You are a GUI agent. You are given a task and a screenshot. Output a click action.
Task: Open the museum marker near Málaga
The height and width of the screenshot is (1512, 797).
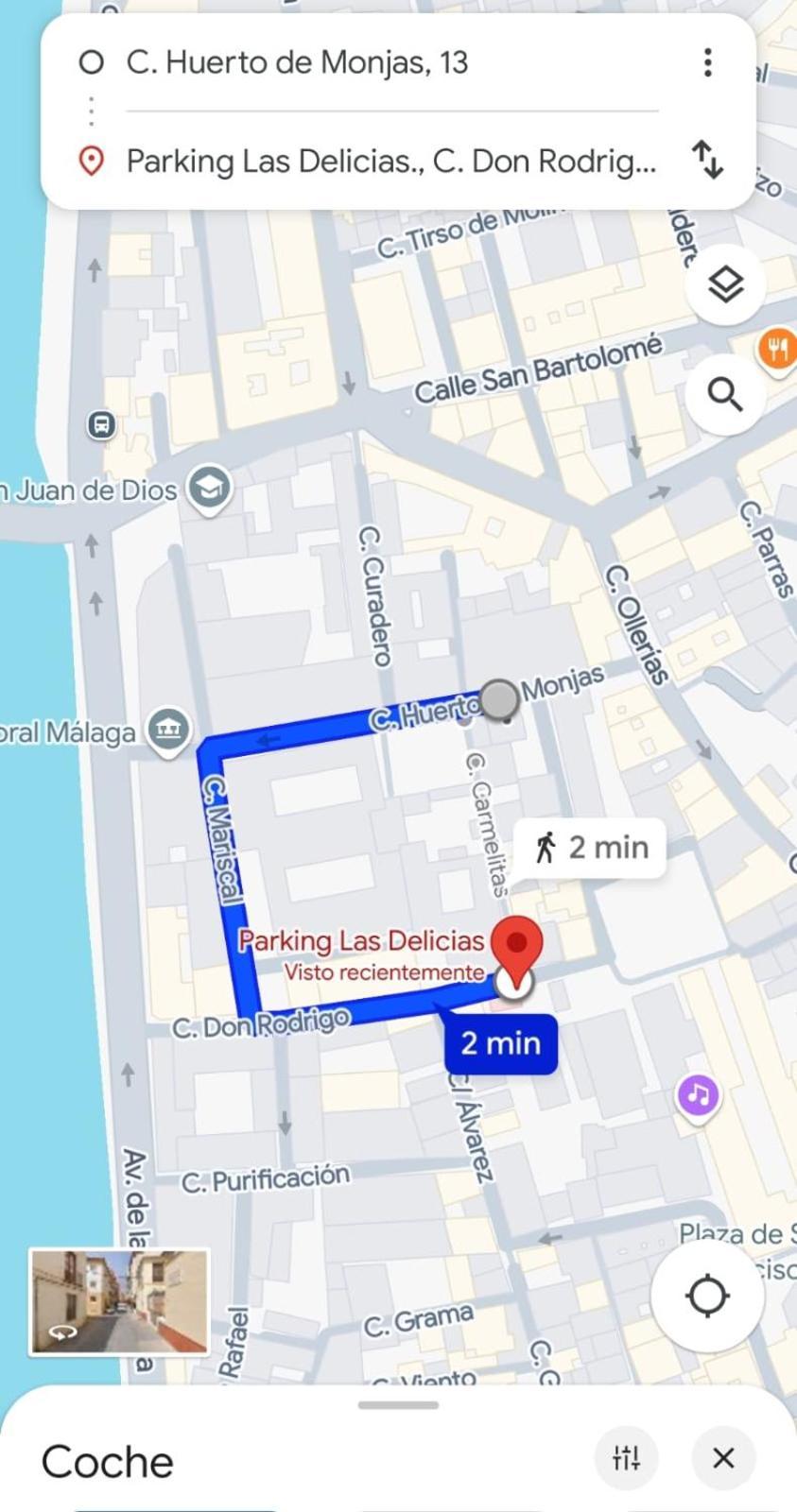coord(168,730)
